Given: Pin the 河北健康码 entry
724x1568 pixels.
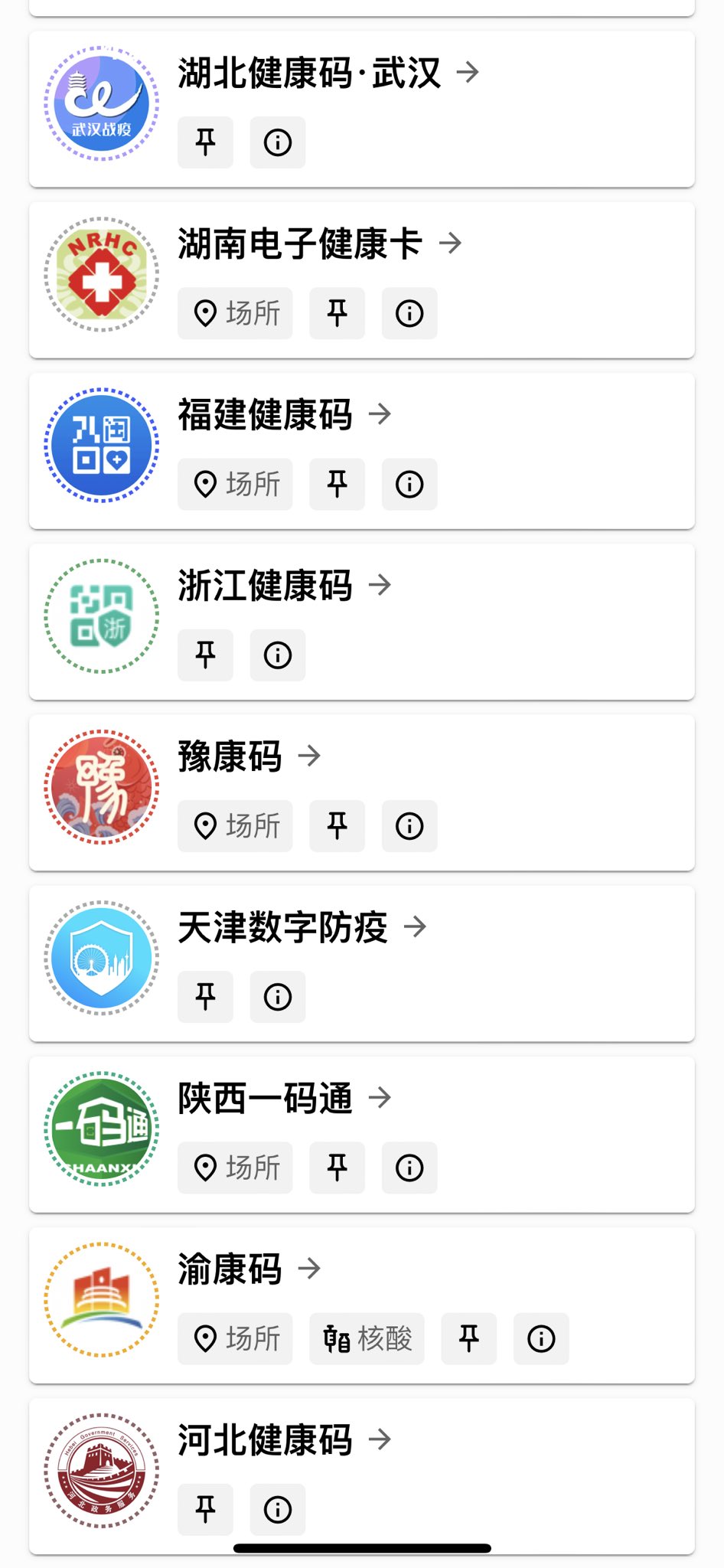Looking at the screenshot, I should tap(205, 1509).
